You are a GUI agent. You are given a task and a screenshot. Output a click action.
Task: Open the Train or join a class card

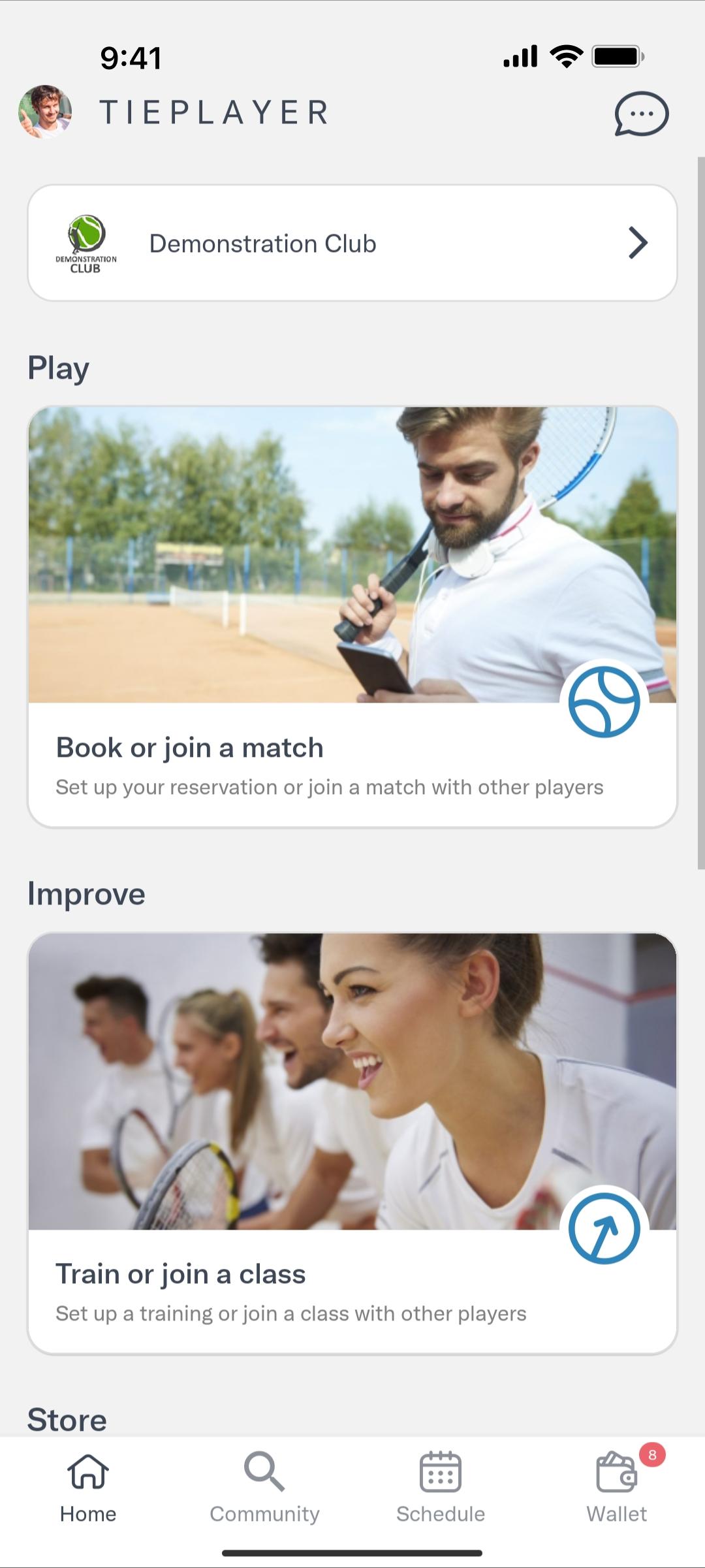pos(352,1144)
